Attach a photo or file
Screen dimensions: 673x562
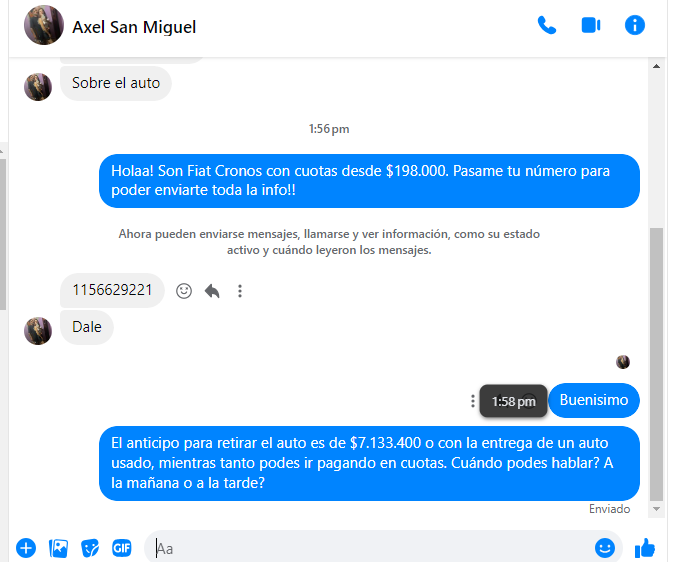point(59,547)
